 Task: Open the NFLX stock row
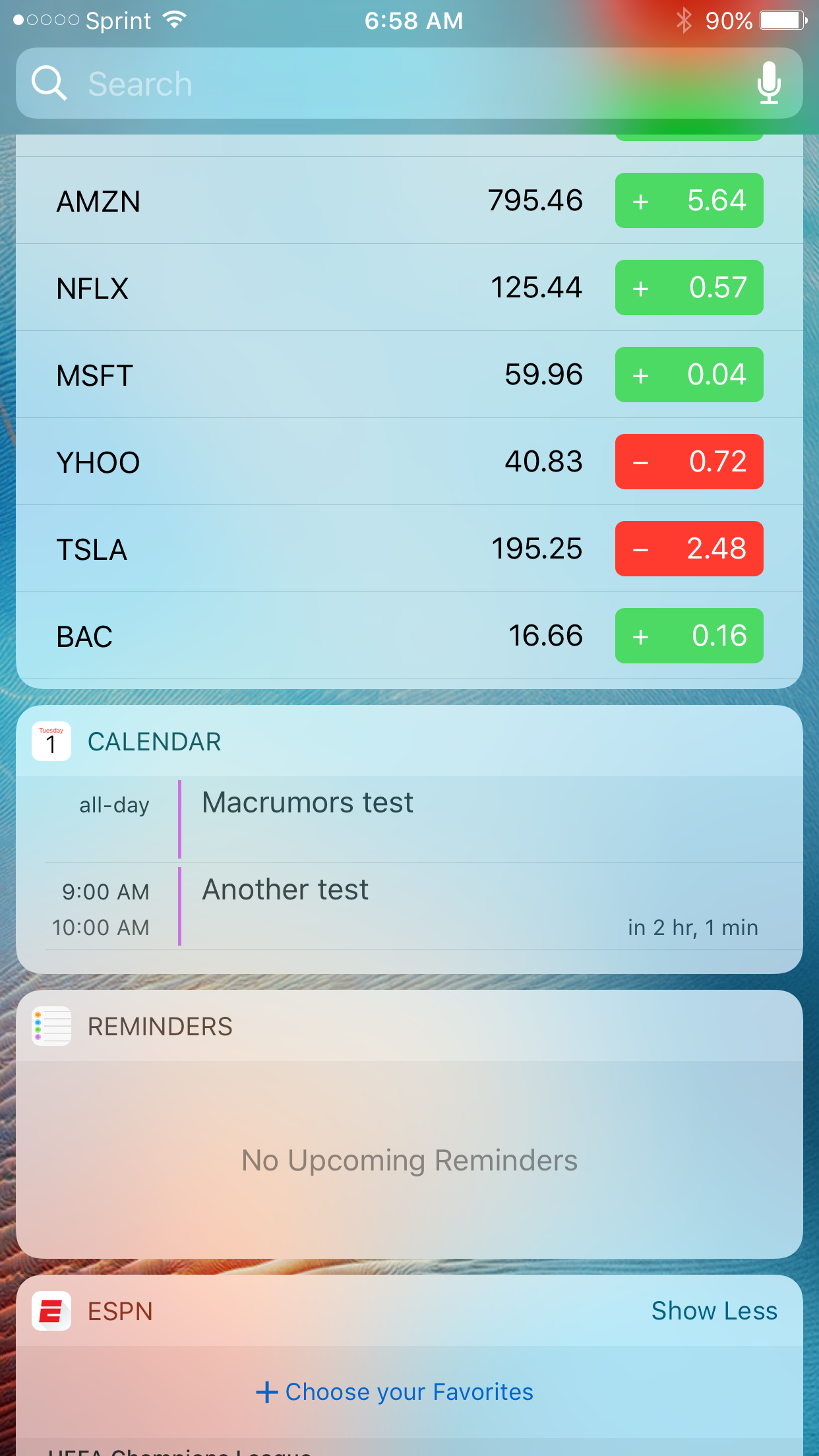click(x=409, y=288)
